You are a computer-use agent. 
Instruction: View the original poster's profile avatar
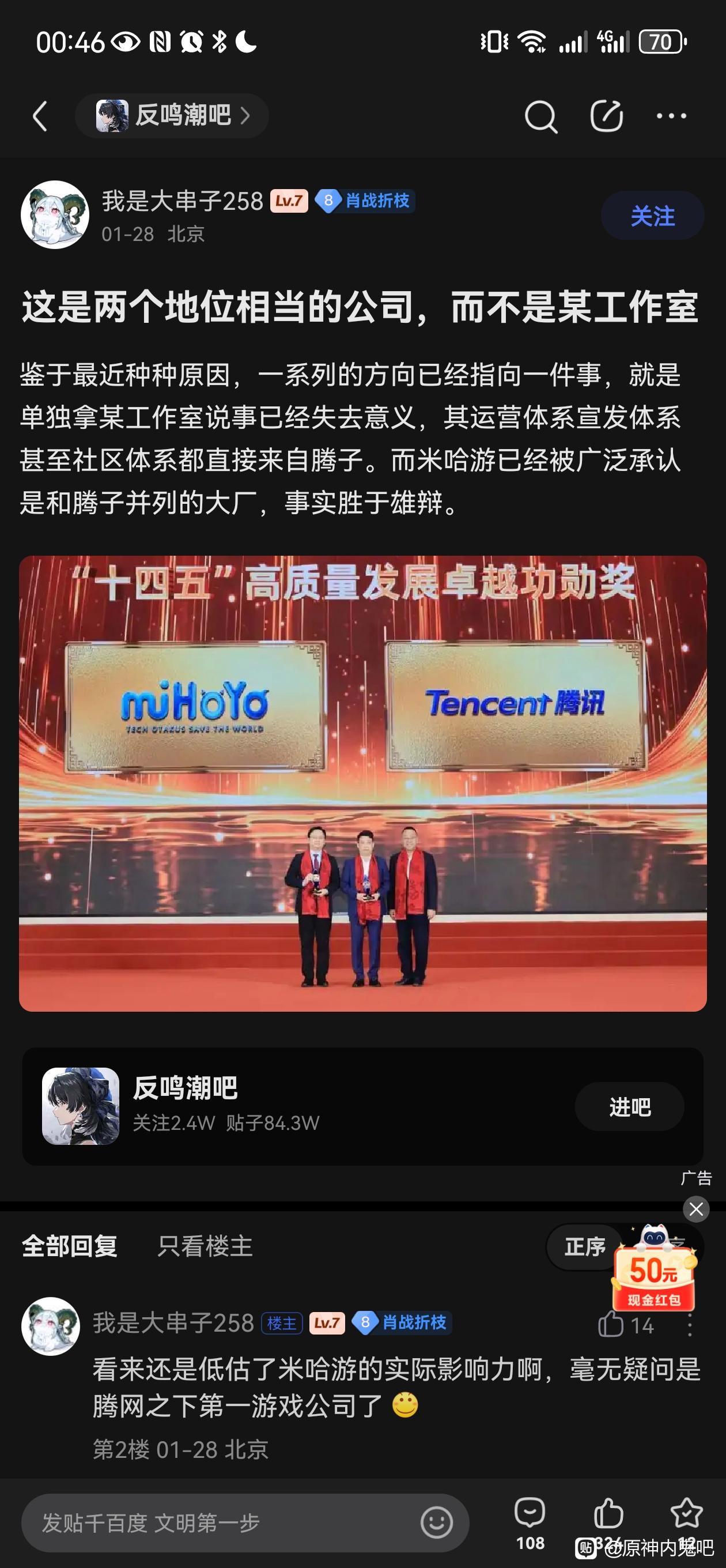[55, 215]
